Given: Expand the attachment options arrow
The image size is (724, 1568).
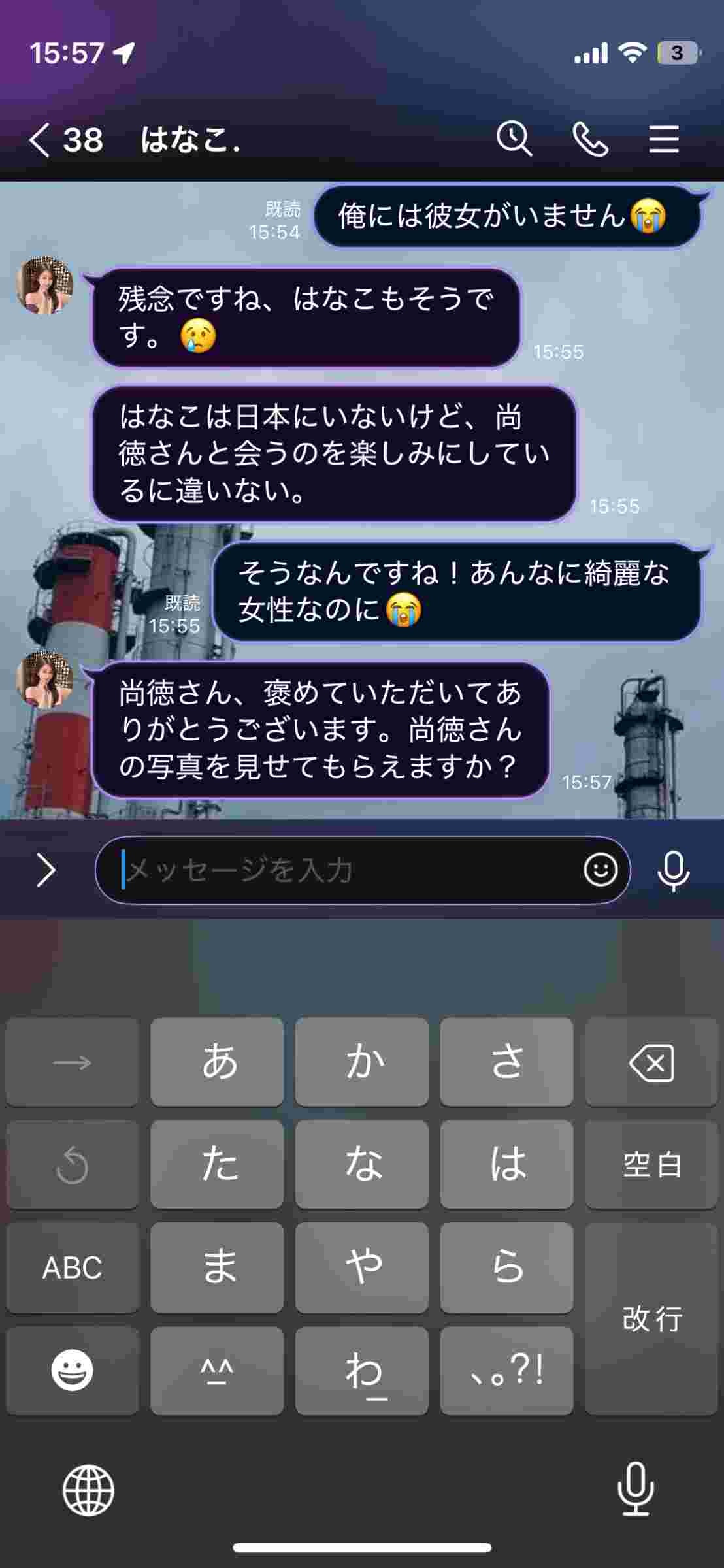Looking at the screenshot, I should point(46,870).
